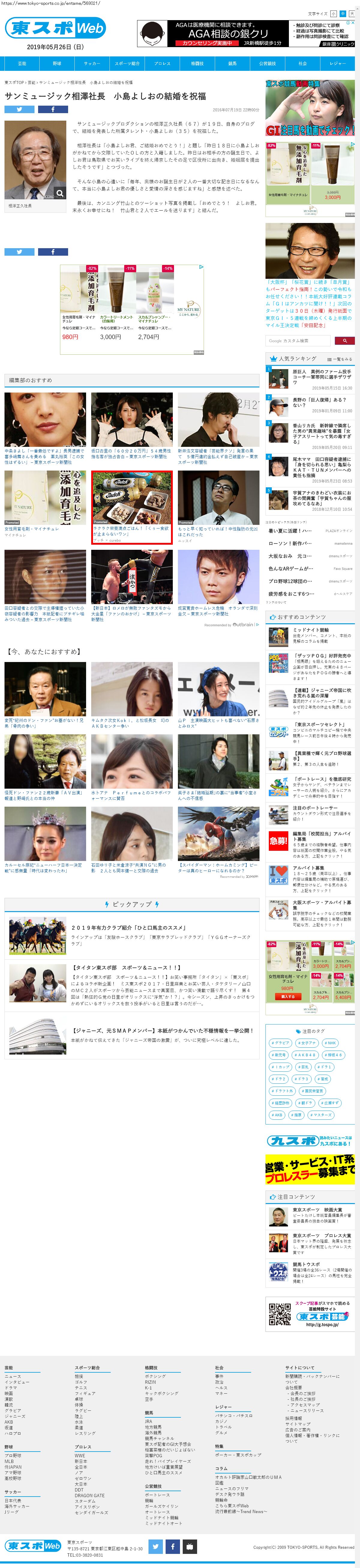Tap the red search button
Viewport: 360px width, 1568px height.
(344, 341)
